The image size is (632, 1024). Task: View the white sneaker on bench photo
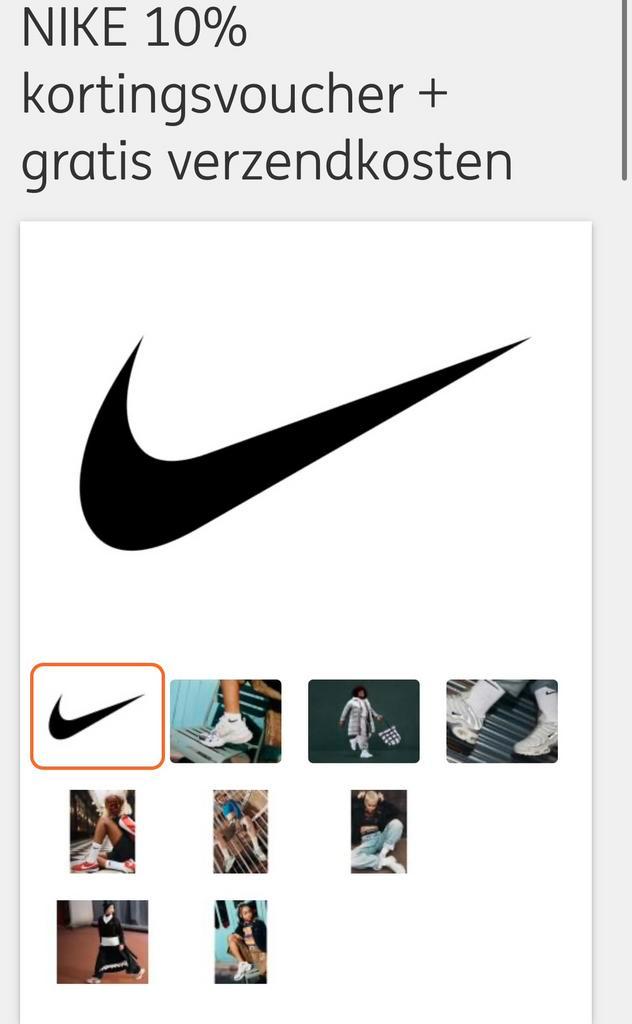(x=225, y=721)
